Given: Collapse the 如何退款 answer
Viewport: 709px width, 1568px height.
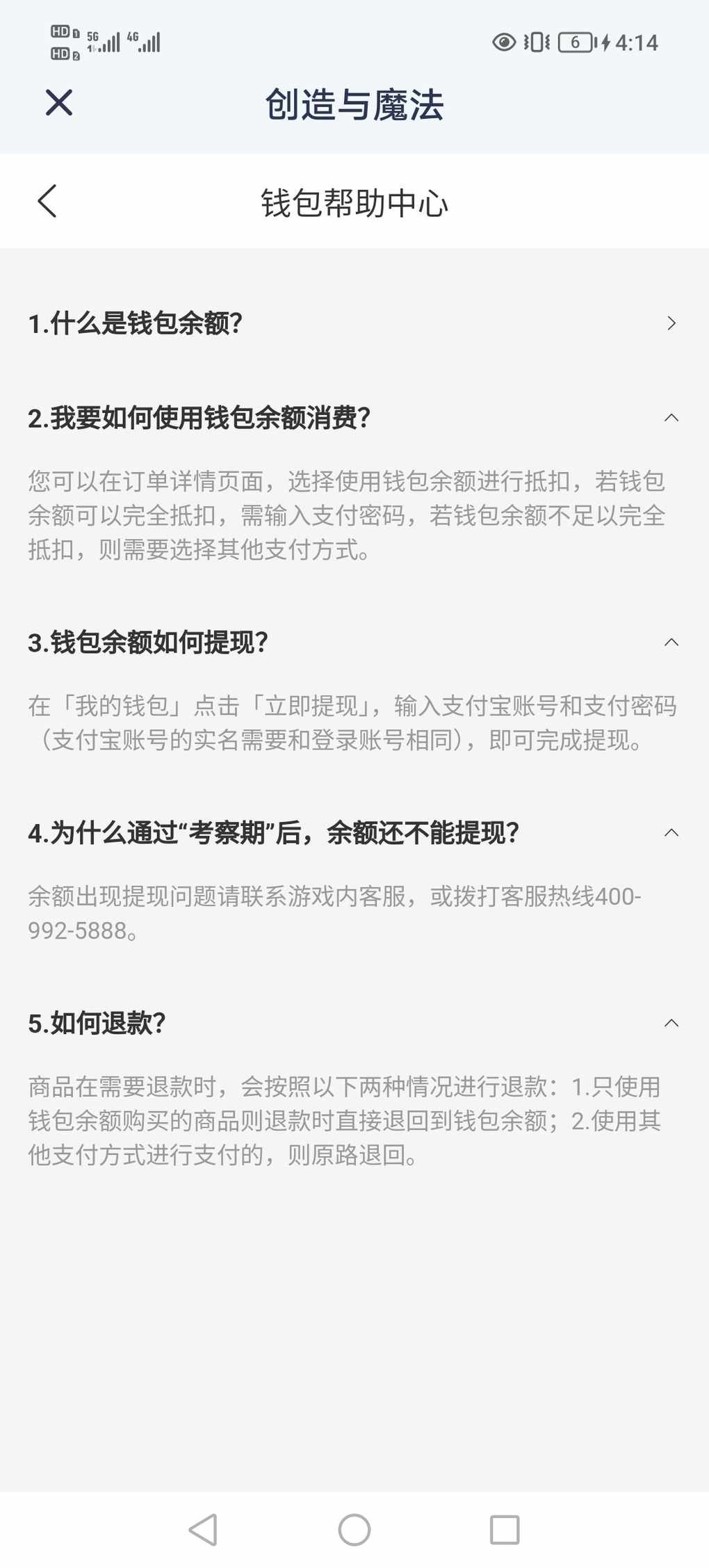Looking at the screenshot, I should (x=671, y=1023).
